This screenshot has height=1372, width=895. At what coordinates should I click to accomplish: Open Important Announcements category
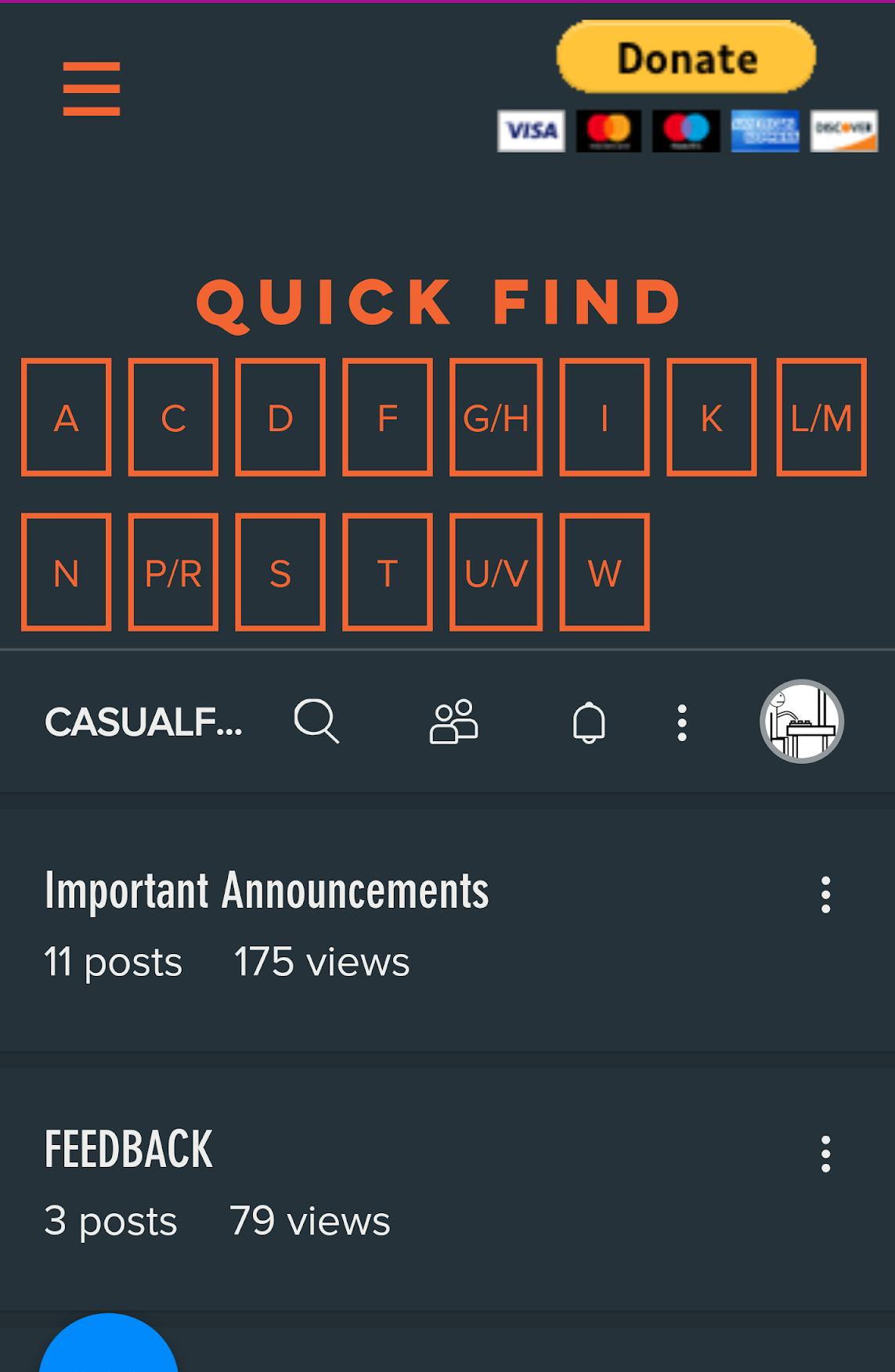266,891
